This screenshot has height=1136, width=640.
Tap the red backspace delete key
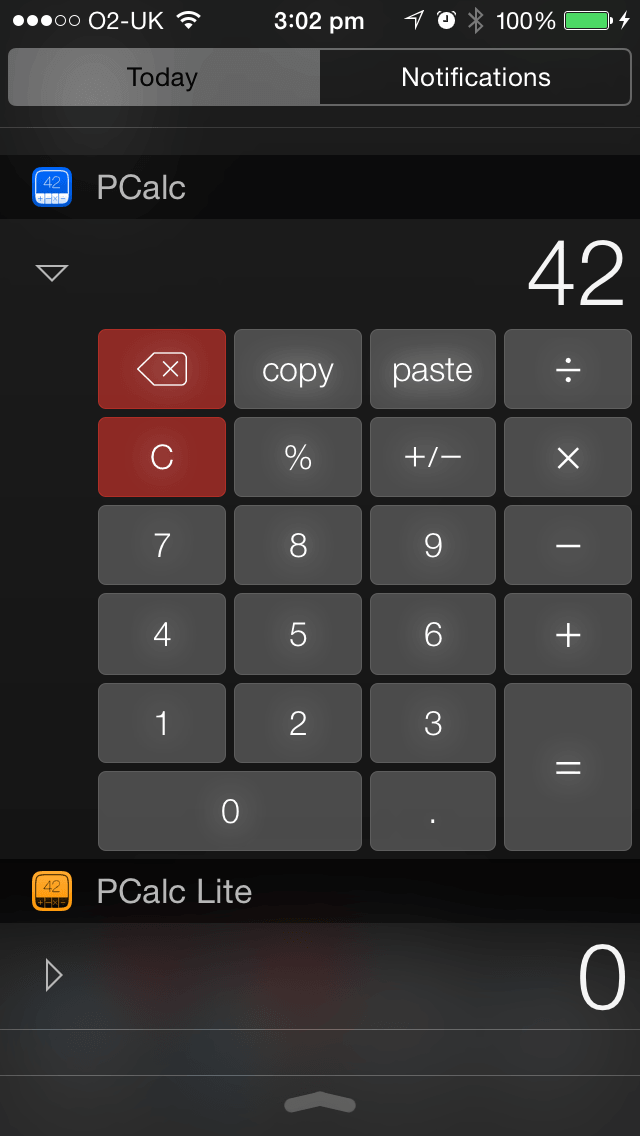click(162, 369)
